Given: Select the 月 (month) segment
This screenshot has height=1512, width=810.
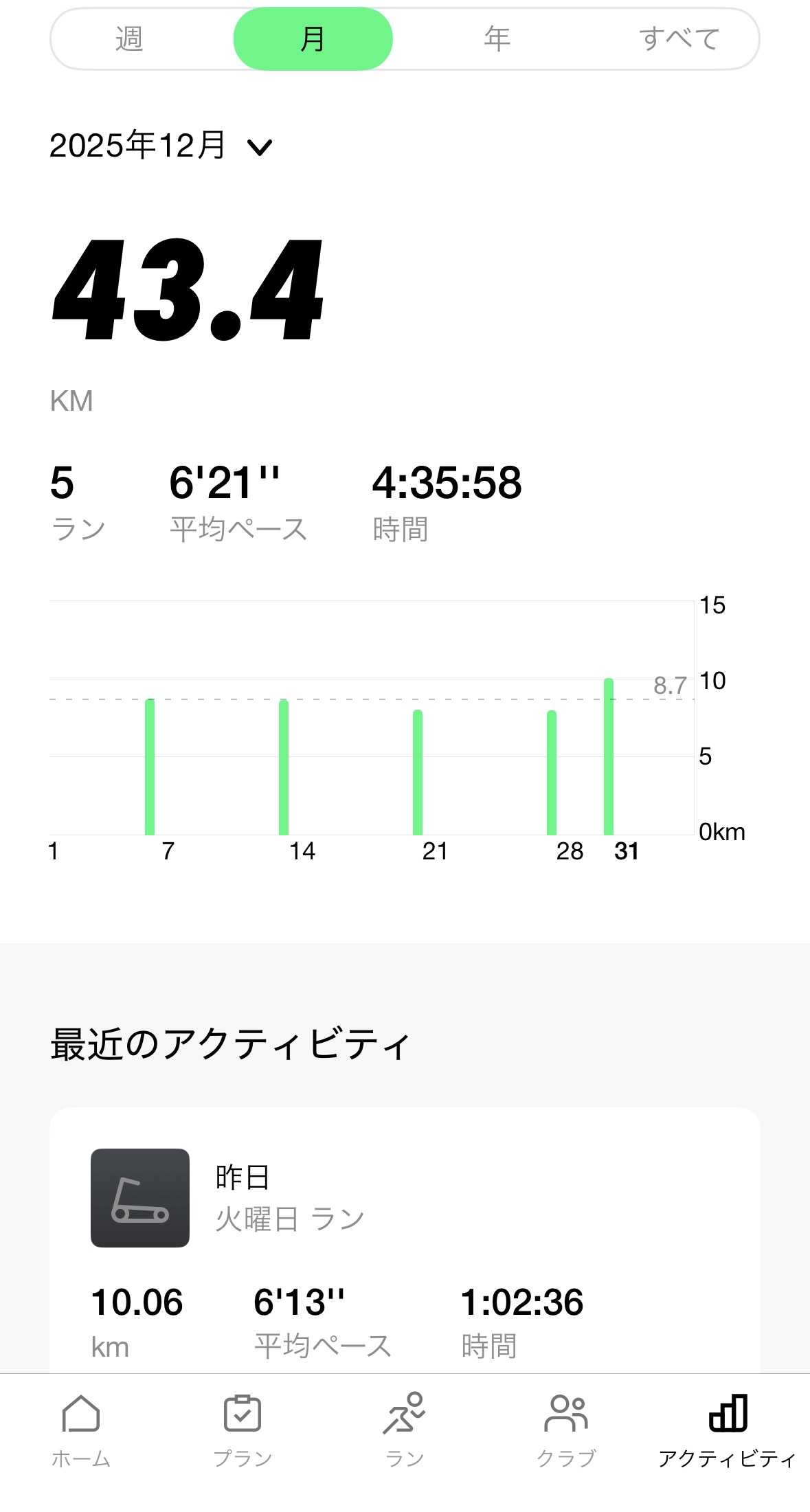Looking at the screenshot, I should click(313, 39).
